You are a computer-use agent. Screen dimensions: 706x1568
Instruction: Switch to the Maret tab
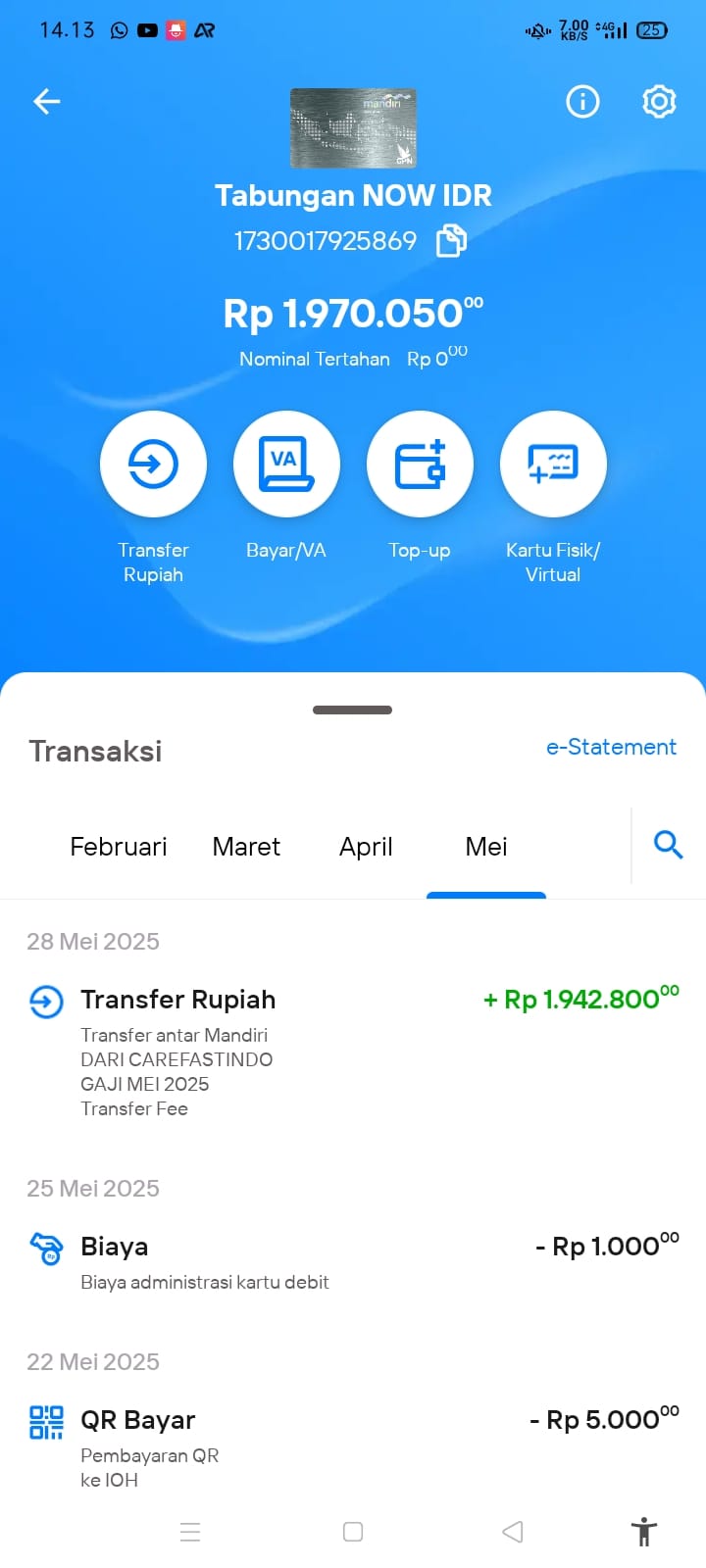[246, 847]
